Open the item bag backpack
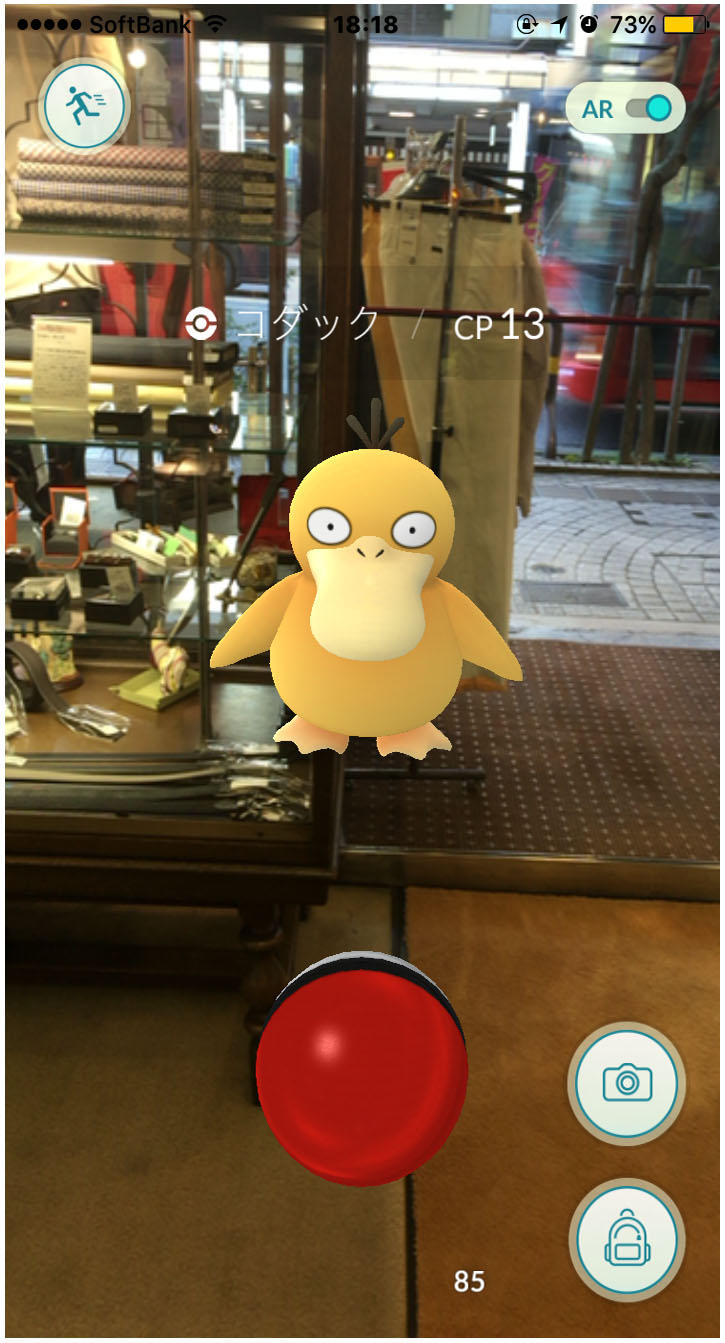 (627, 1240)
